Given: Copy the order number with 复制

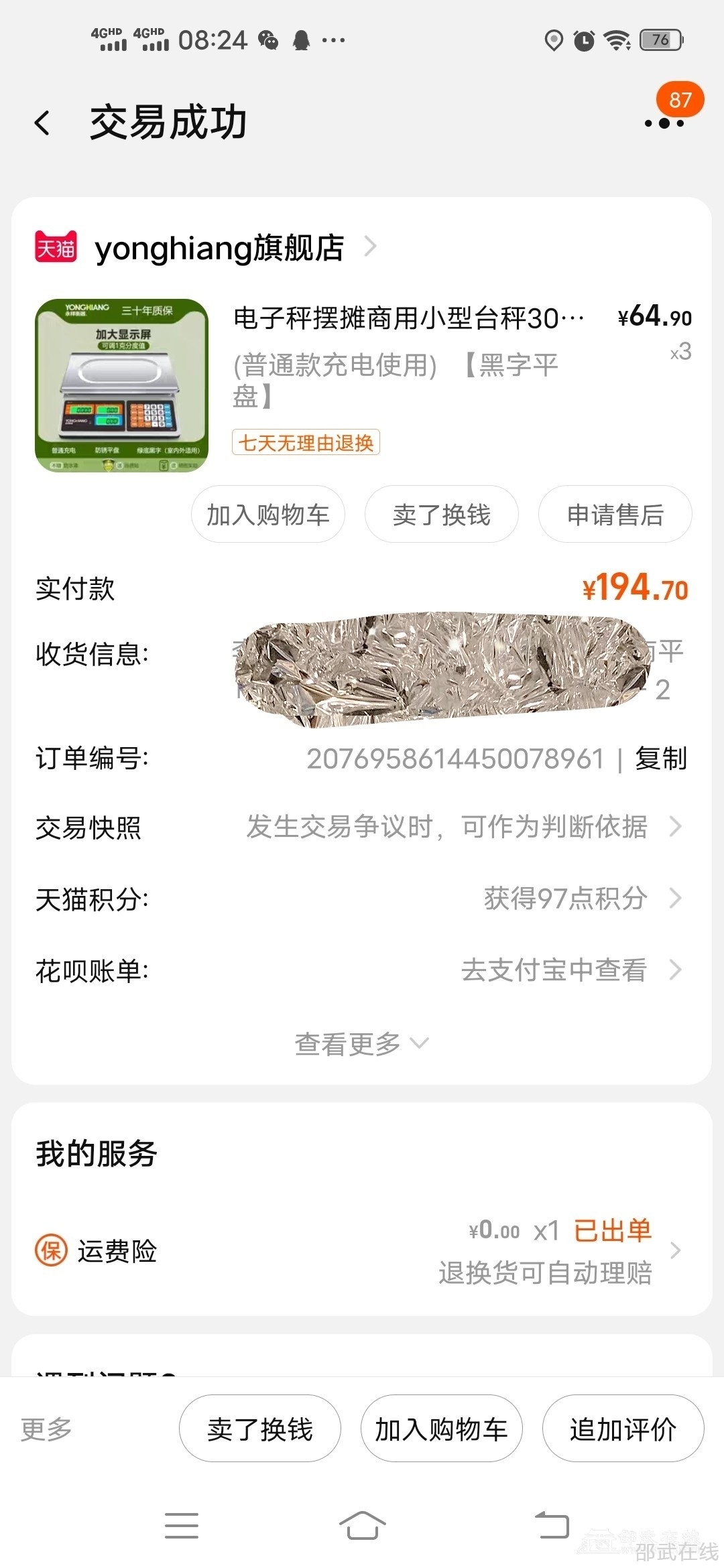Looking at the screenshot, I should pyautogui.click(x=661, y=759).
